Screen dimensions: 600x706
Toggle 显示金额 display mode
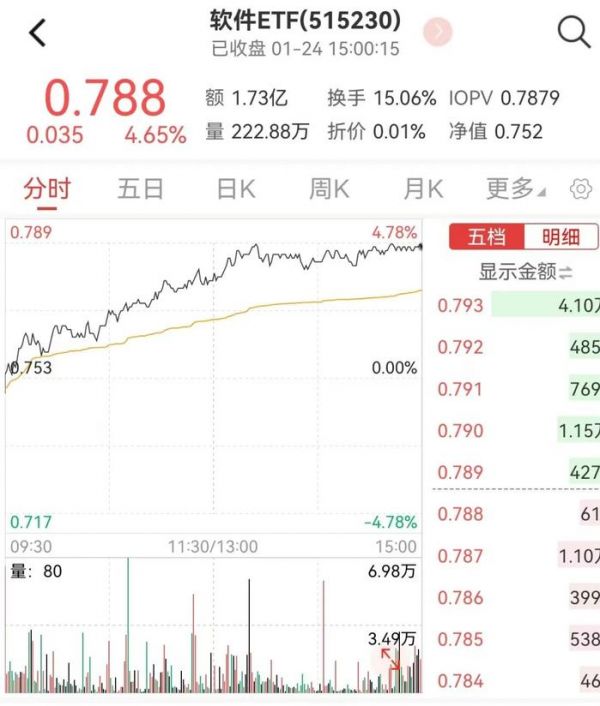click(x=525, y=271)
